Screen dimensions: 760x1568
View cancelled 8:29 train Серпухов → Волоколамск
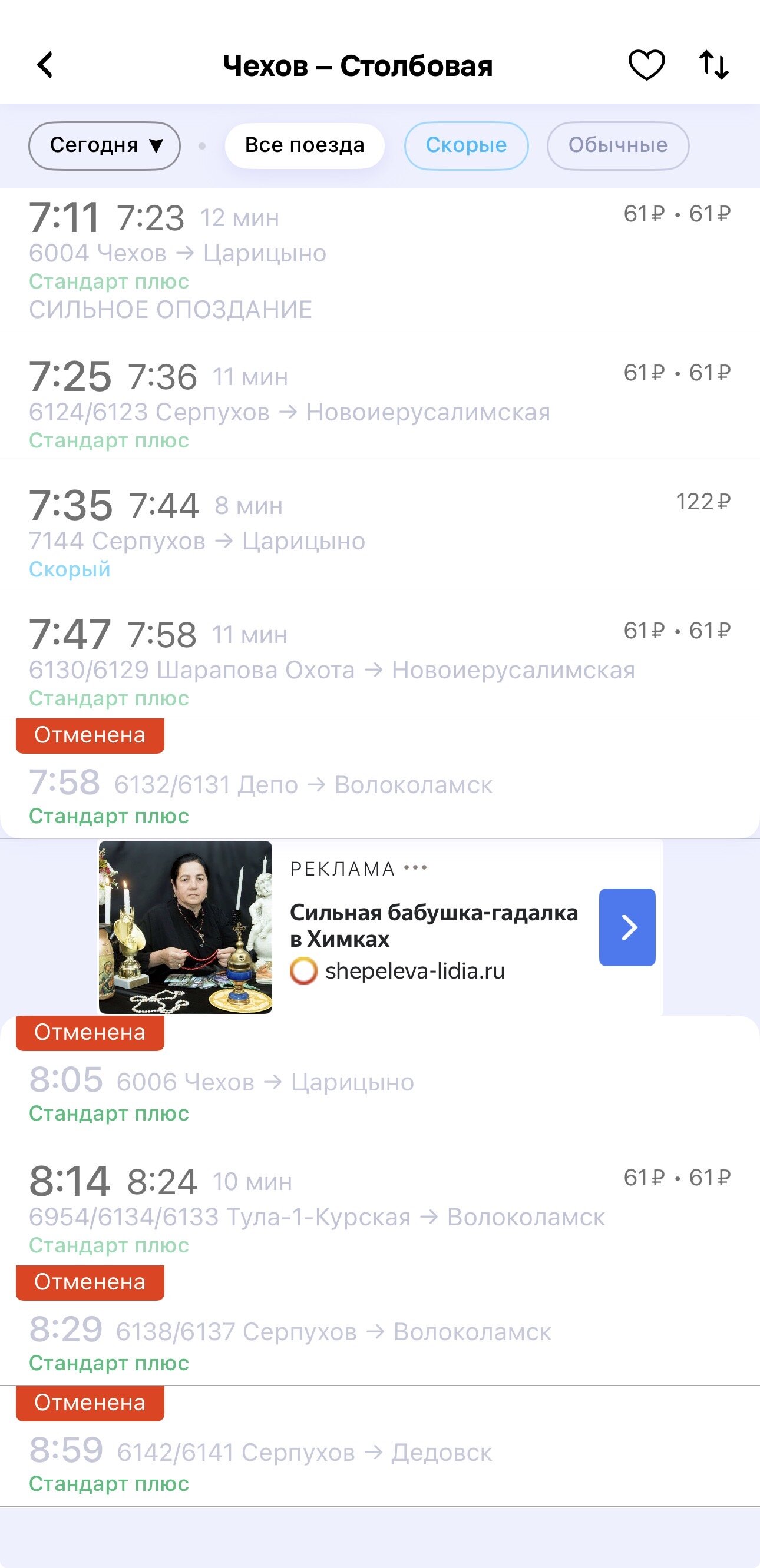[x=380, y=1326]
